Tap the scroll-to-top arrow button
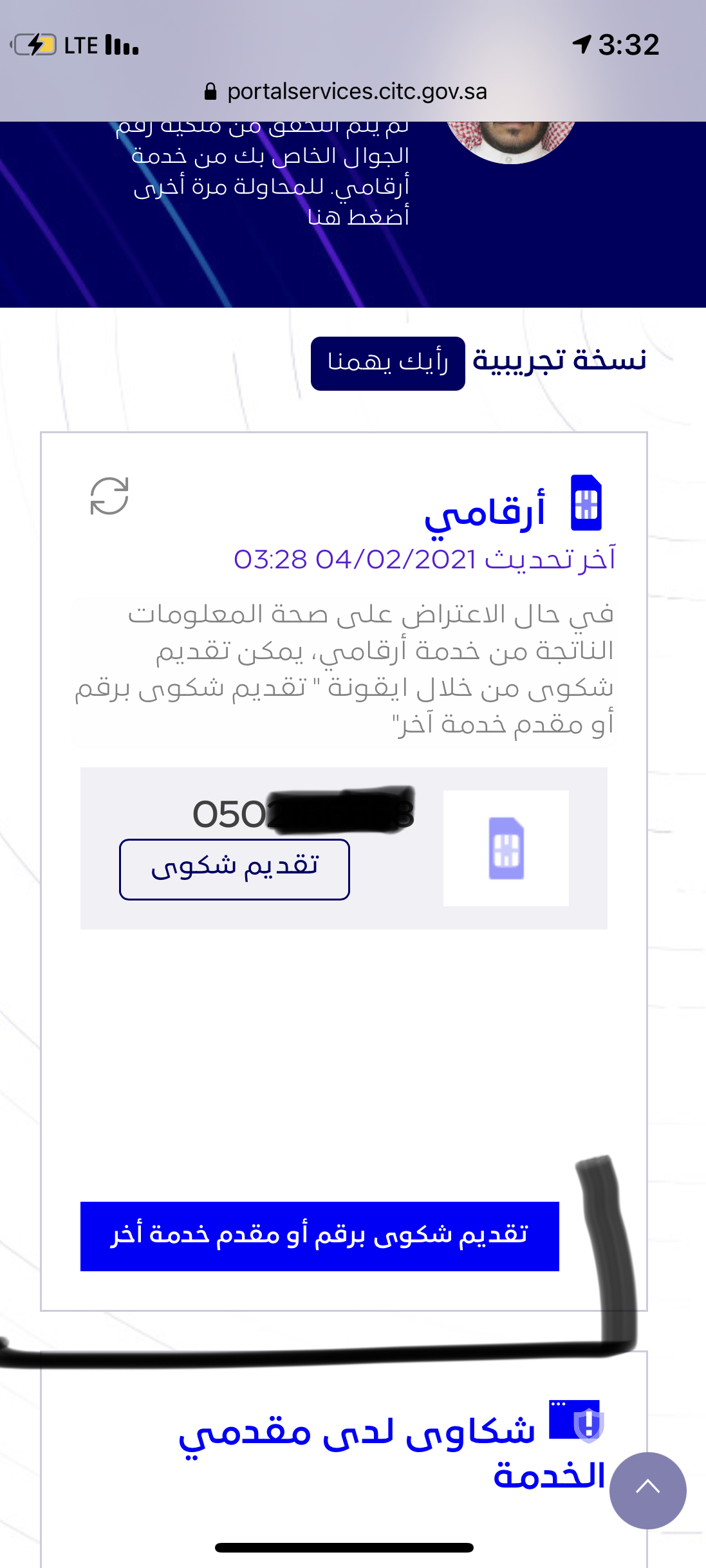The width and height of the screenshot is (706, 1568). [x=647, y=1489]
